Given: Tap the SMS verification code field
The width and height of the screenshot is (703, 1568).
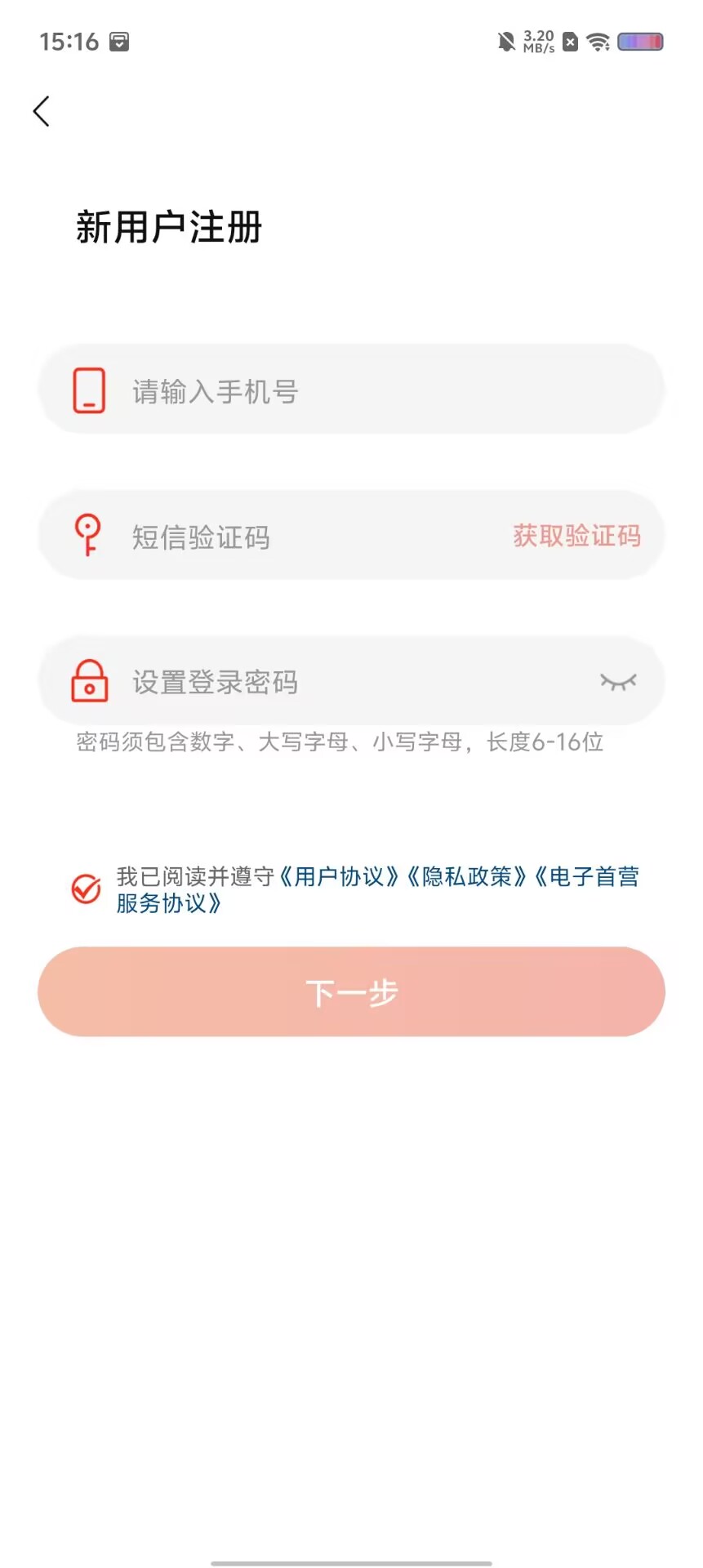Looking at the screenshot, I should click(310, 537).
